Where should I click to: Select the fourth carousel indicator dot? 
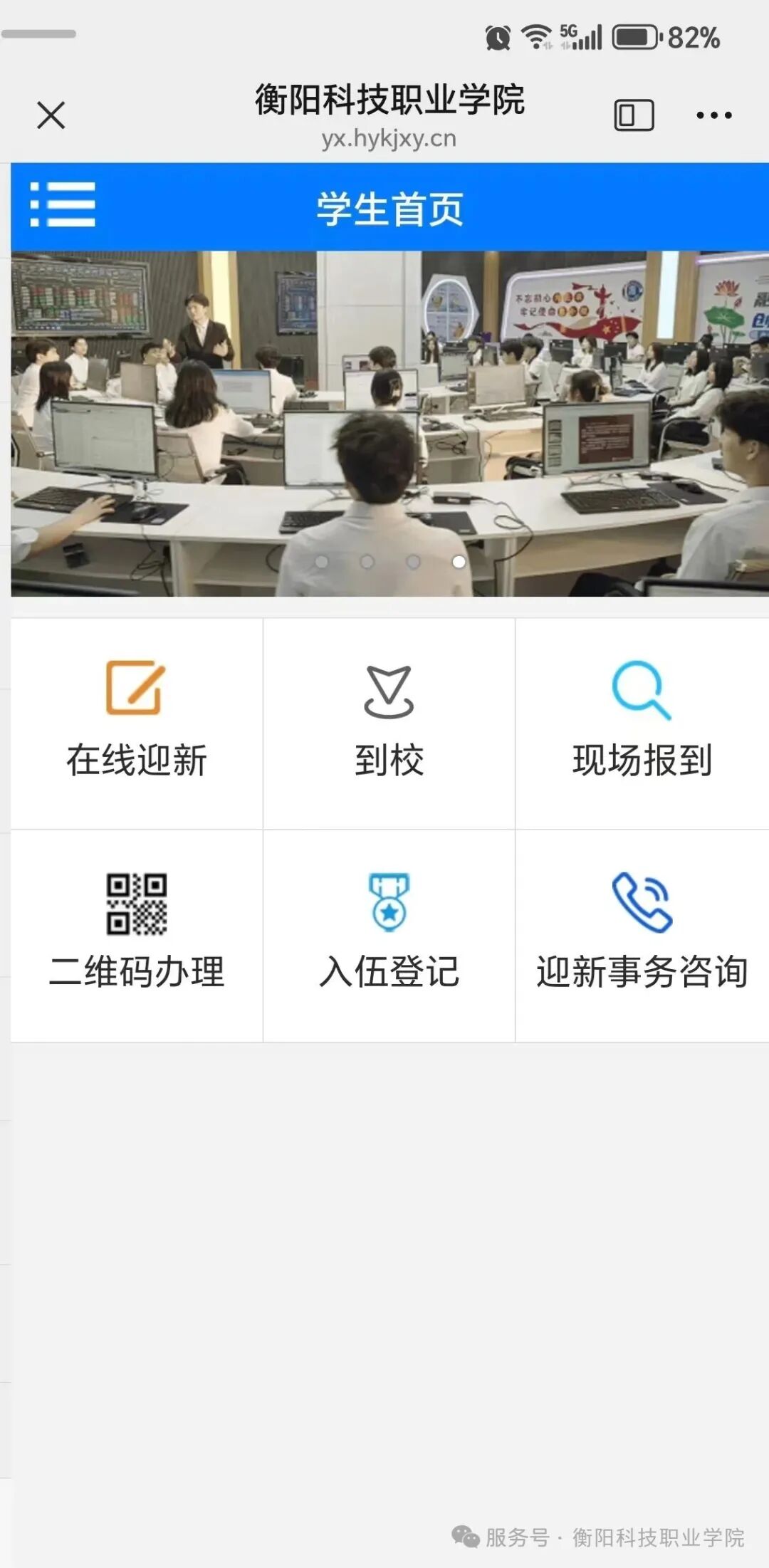pyautogui.click(x=459, y=561)
